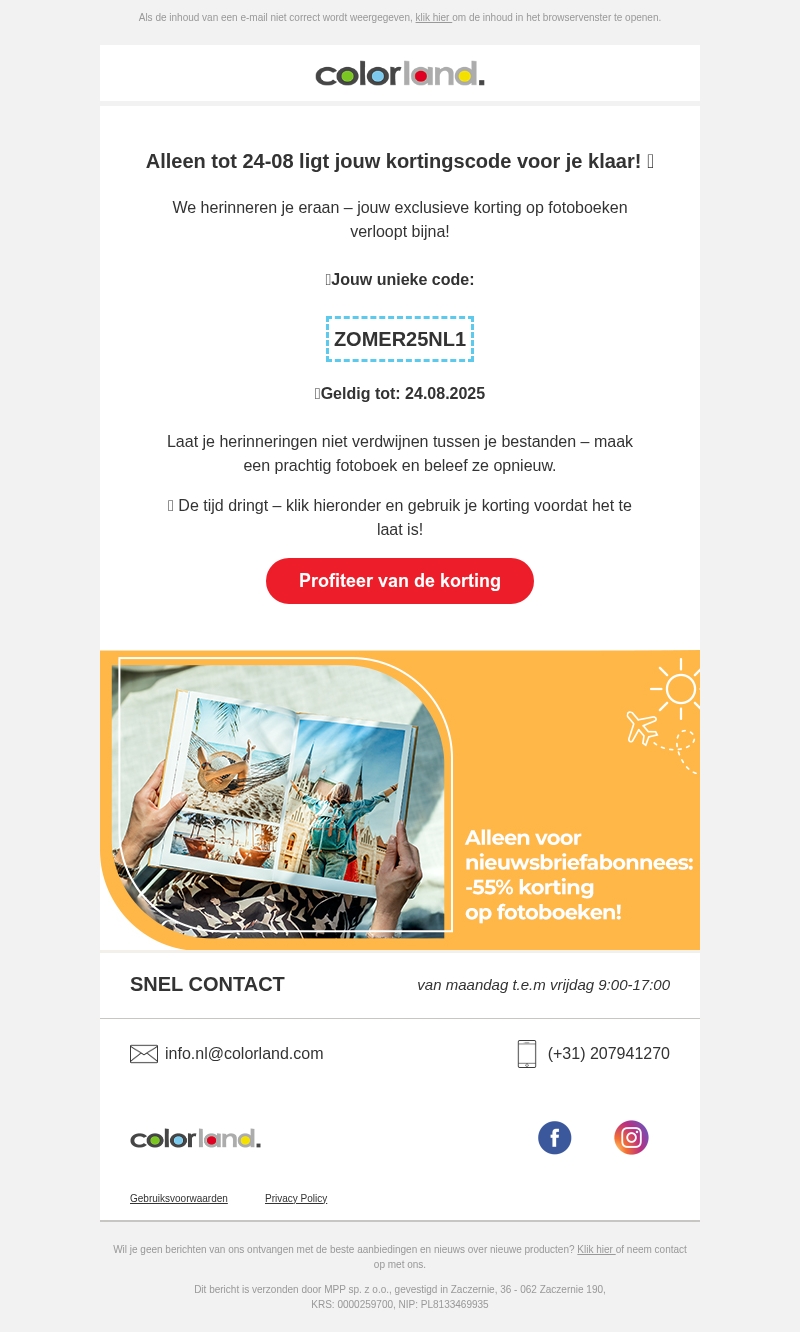800x1332 pixels.
Task: Open Colorland's Facebook page
Action: click(555, 1138)
